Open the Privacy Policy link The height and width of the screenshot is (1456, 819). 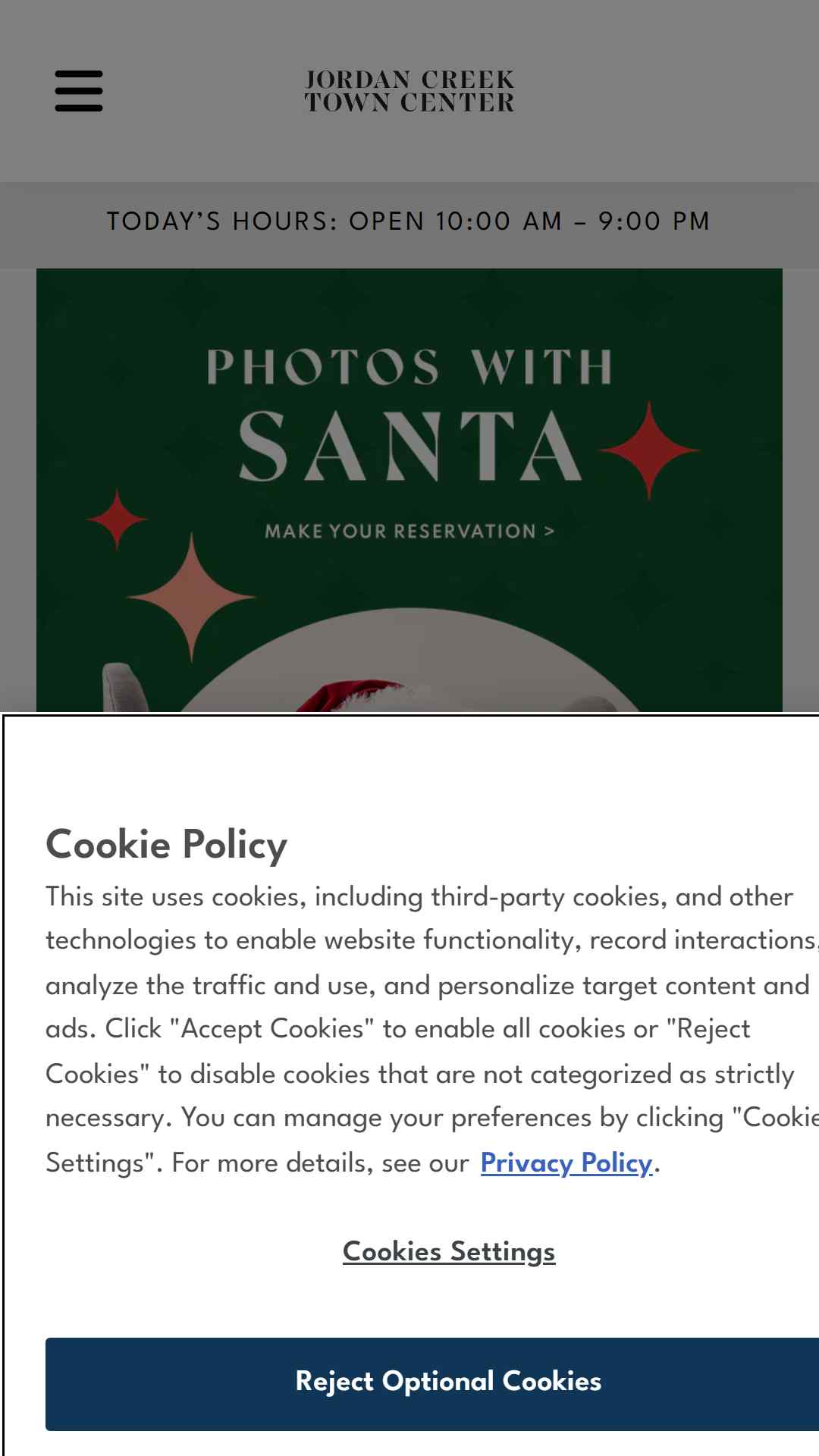click(566, 1163)
